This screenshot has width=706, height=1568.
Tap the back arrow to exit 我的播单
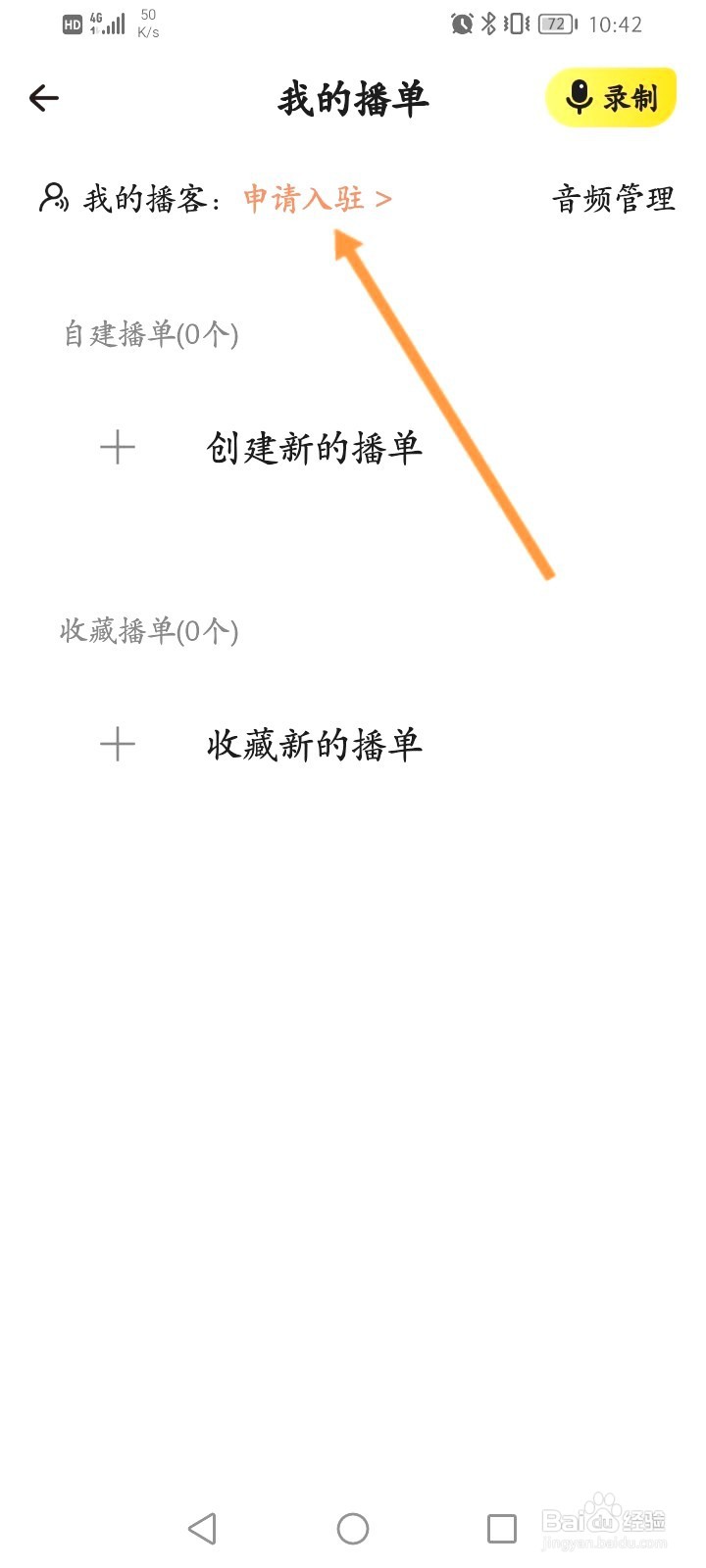coord(43,97)
